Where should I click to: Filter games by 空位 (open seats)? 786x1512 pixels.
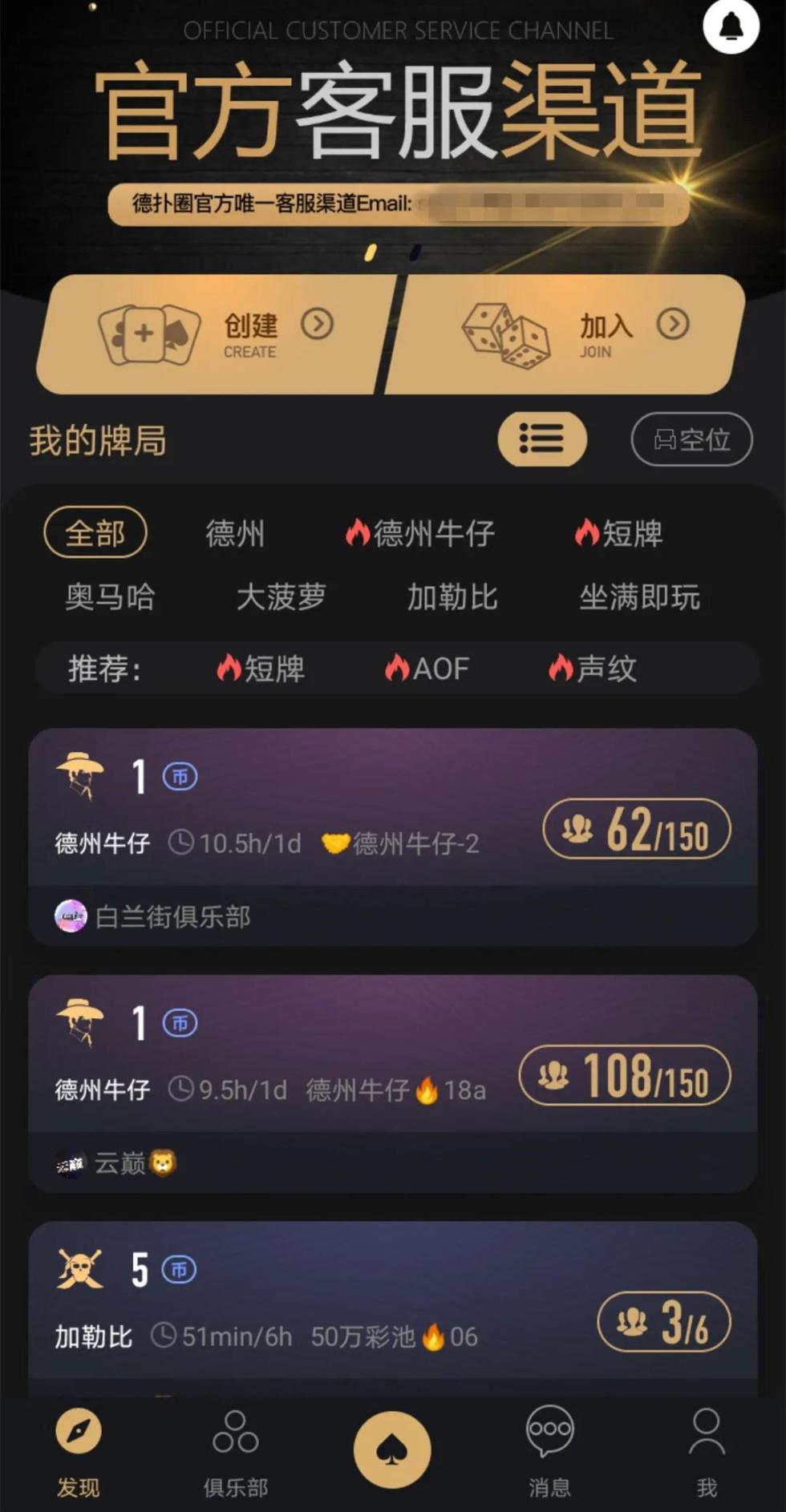point(691,439)
